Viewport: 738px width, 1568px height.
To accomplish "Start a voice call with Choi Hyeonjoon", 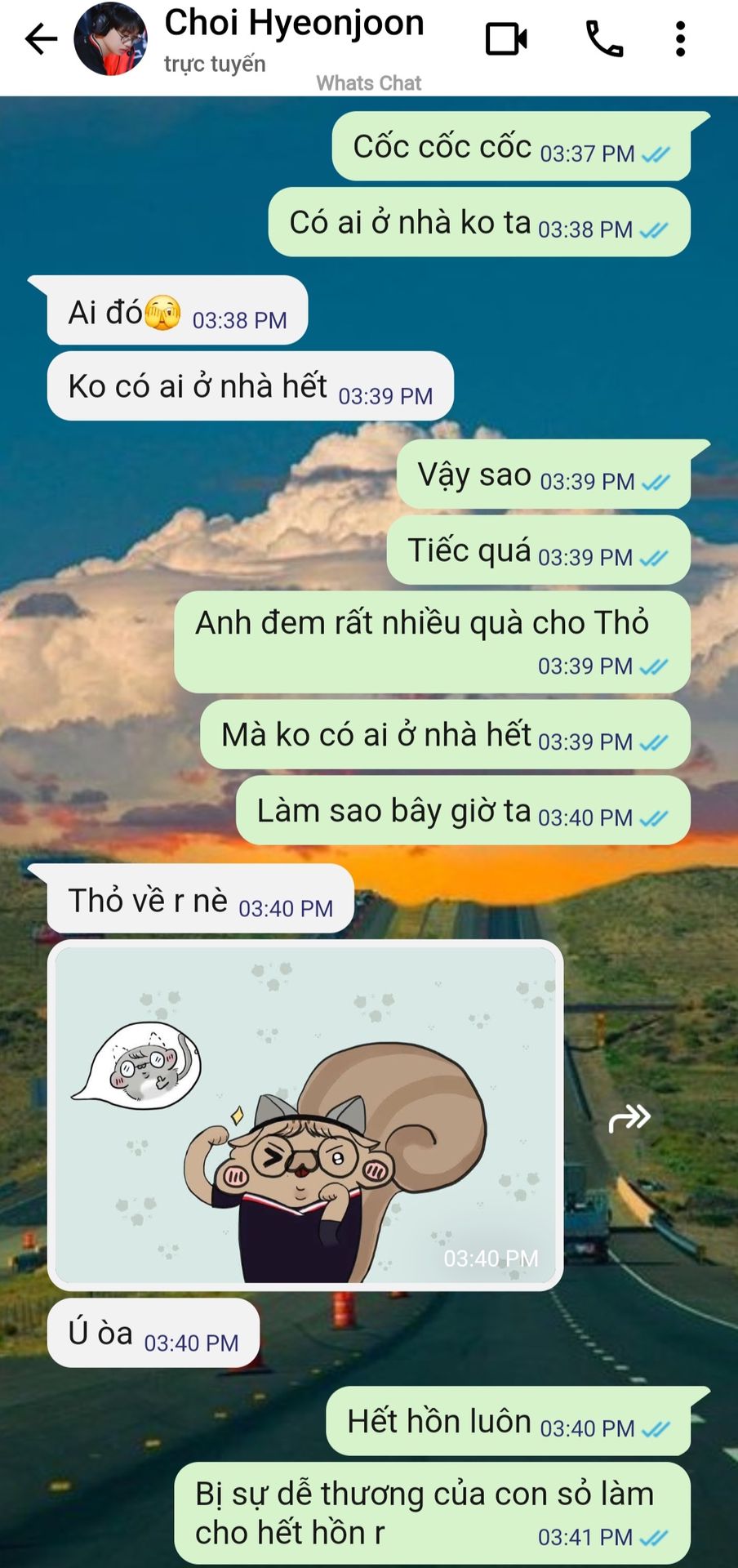I will tap(604, 38).
